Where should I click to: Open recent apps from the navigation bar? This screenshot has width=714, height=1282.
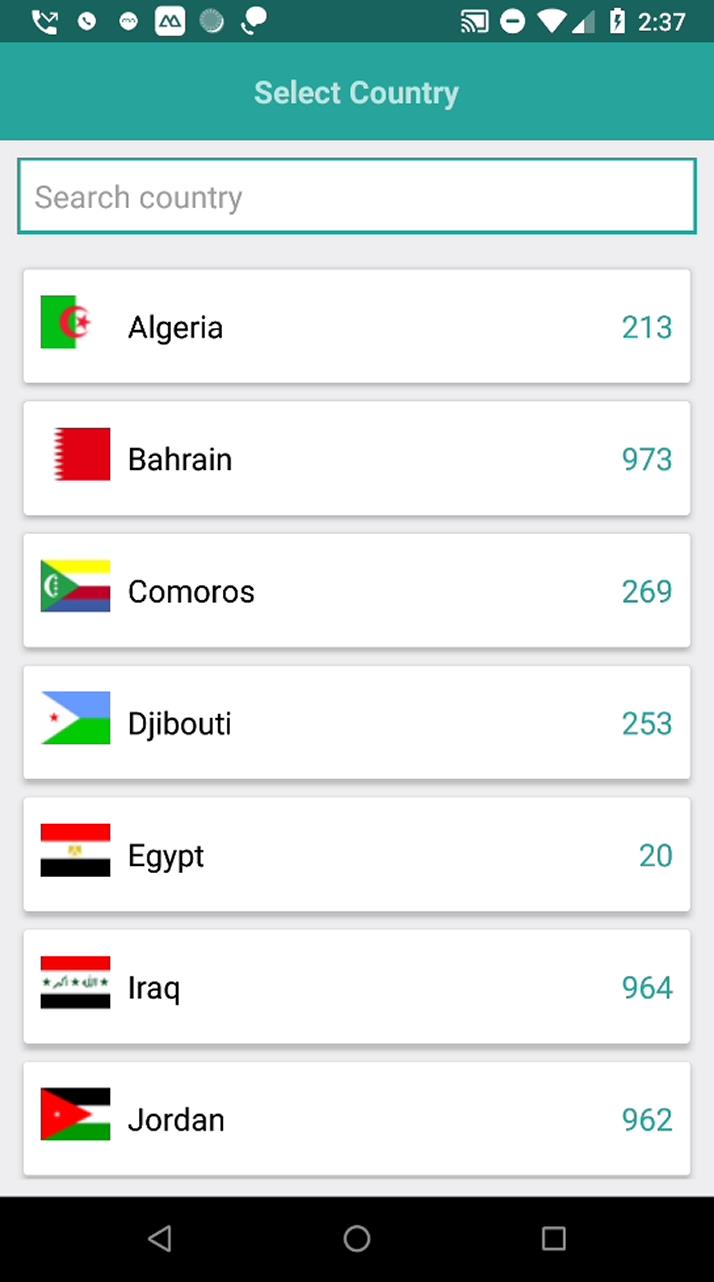pos(553,1239)
